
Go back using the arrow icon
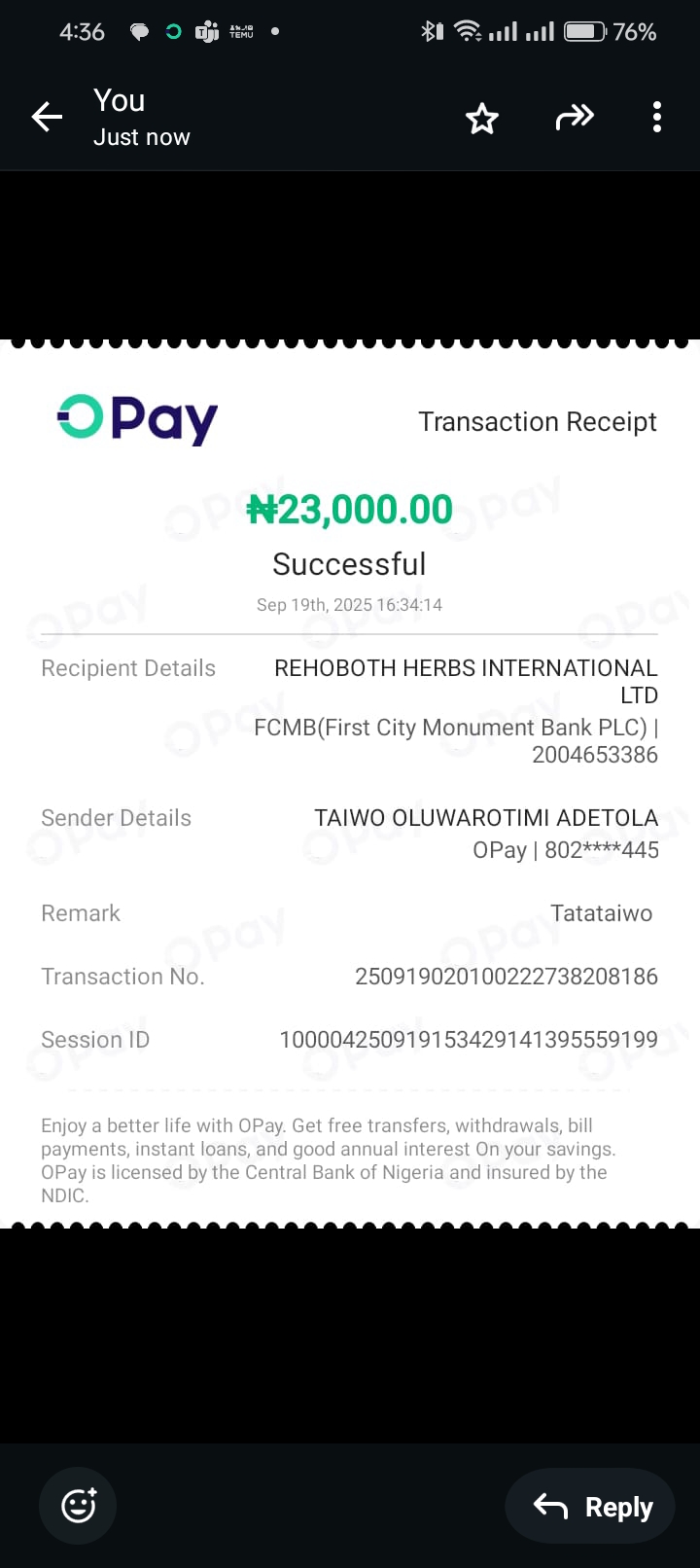pyautogui.click(x=47, y=118)
